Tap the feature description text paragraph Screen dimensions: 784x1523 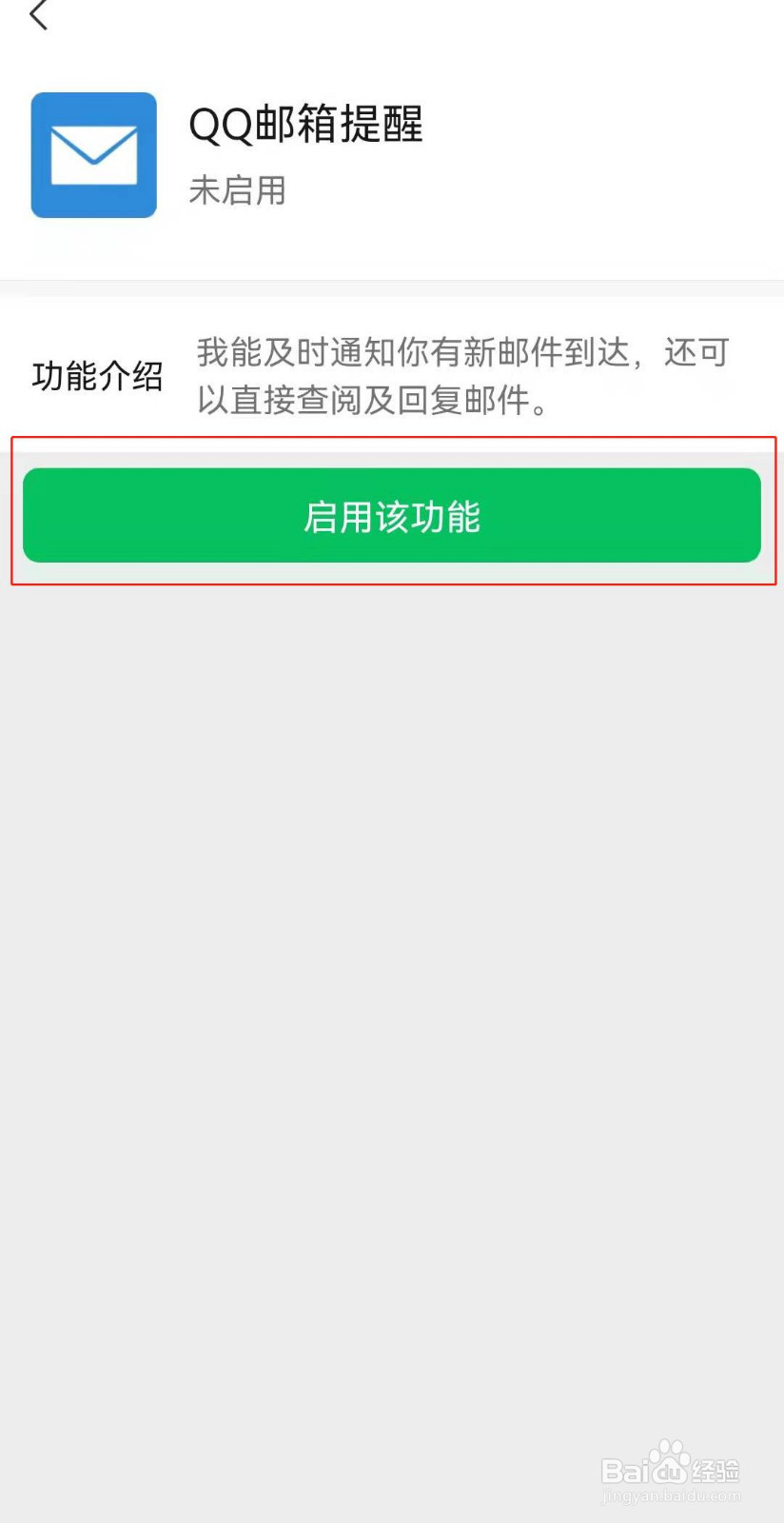[x=461, y=377]
